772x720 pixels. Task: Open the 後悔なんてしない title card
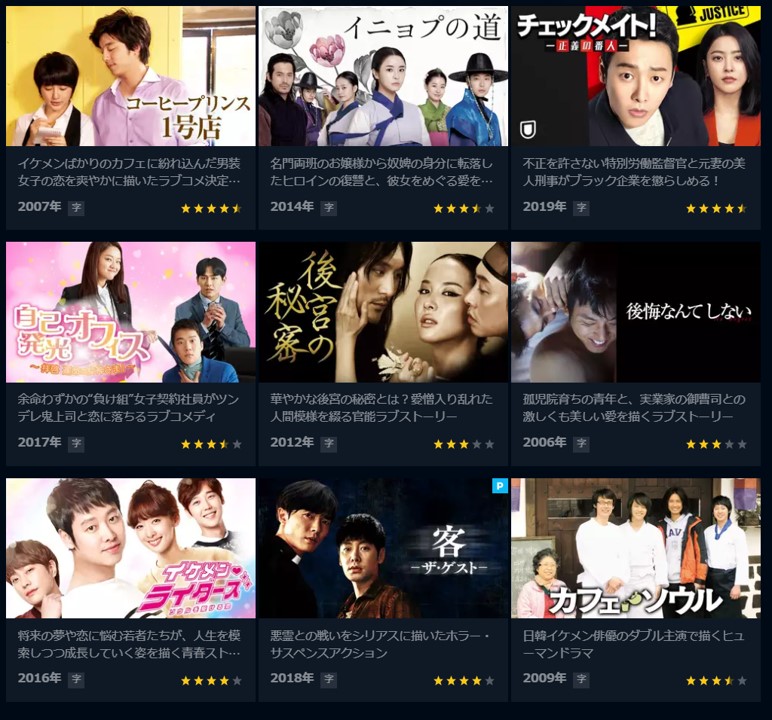(x=635, y=312)
